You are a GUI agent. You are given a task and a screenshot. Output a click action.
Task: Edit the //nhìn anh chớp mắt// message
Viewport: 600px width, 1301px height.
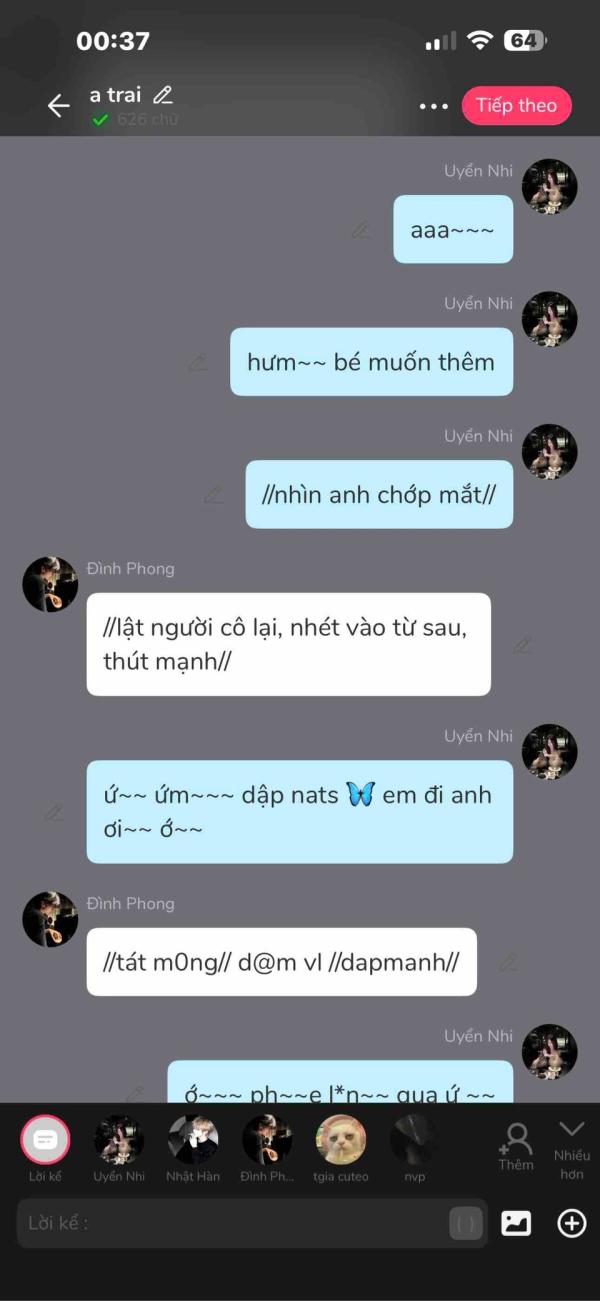coord(214,494)
